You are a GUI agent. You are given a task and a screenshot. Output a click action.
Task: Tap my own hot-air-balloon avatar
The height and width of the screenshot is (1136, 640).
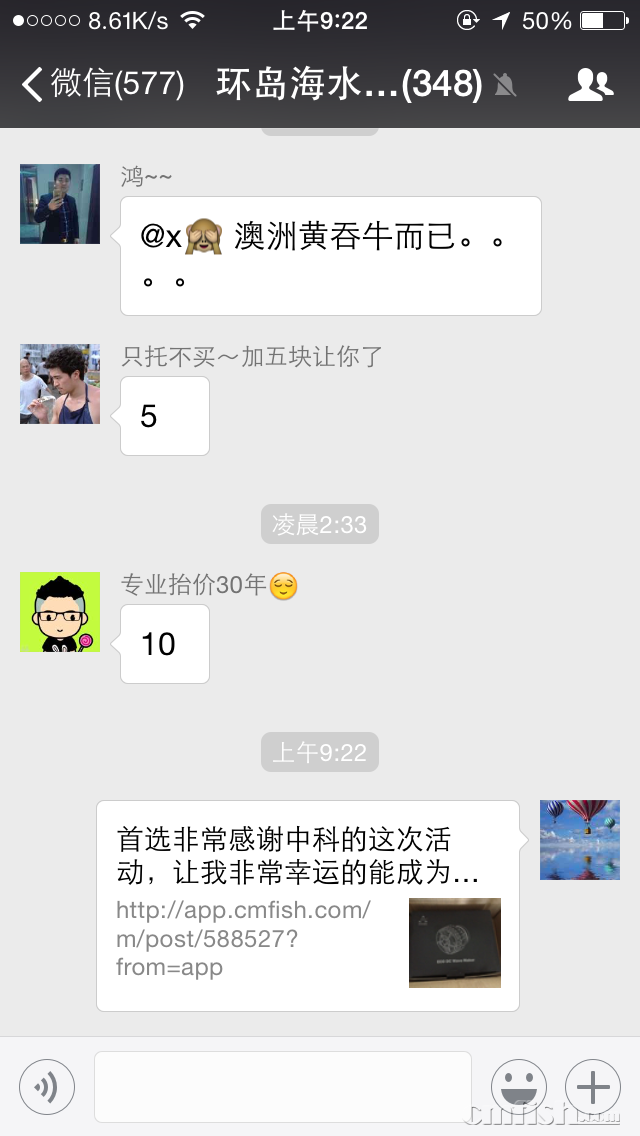580,840
